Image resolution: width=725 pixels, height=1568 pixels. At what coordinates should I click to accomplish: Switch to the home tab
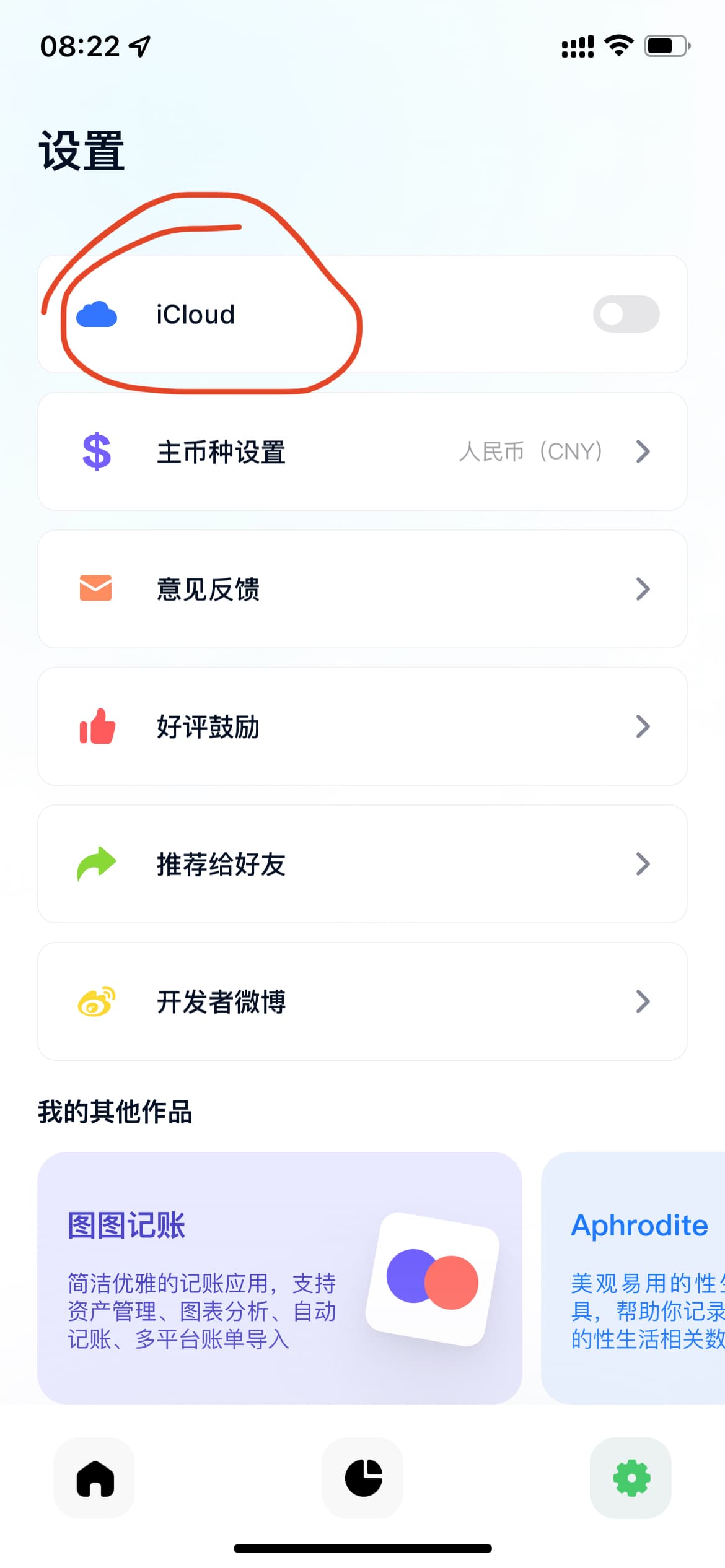point(95,1478)
